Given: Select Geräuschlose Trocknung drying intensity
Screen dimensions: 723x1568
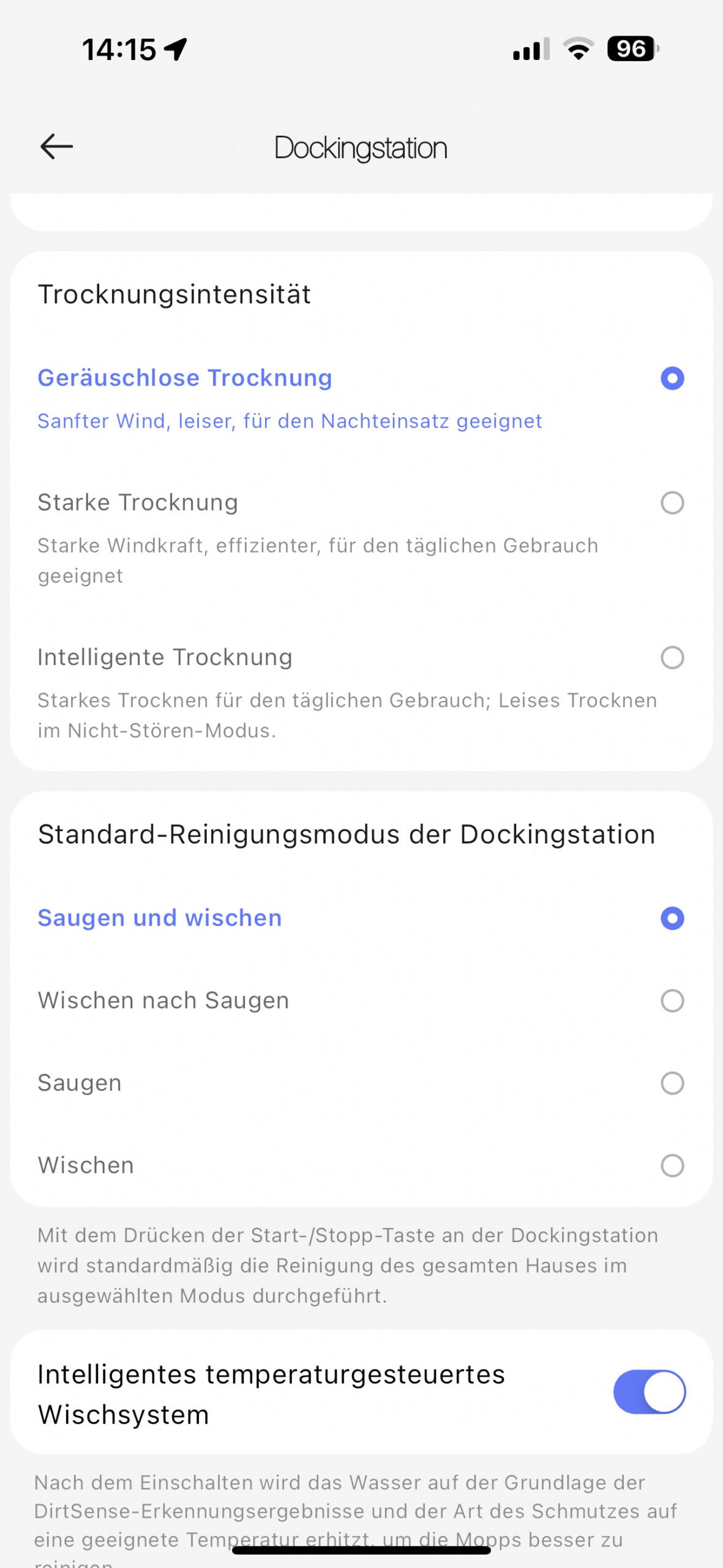Looking at the screenshot, I should coord(361,398).
